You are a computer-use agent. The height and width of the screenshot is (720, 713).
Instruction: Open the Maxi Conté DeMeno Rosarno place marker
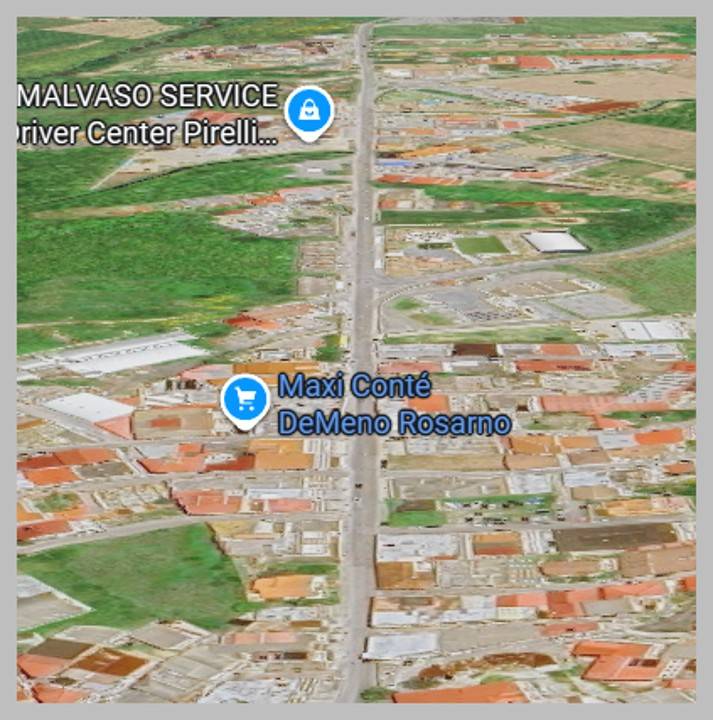click(x=245, y=399)
